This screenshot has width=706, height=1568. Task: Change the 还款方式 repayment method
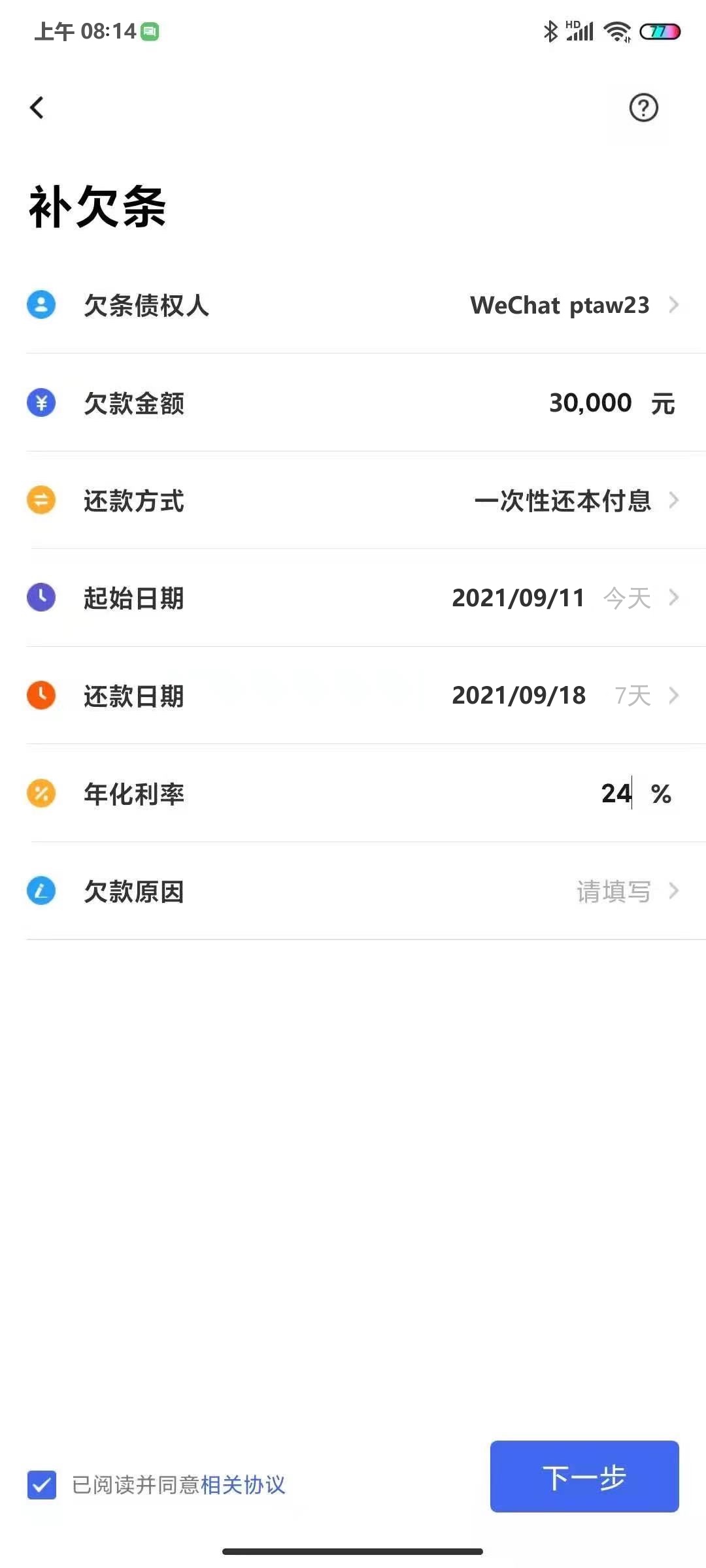click(x=353, y=500)
